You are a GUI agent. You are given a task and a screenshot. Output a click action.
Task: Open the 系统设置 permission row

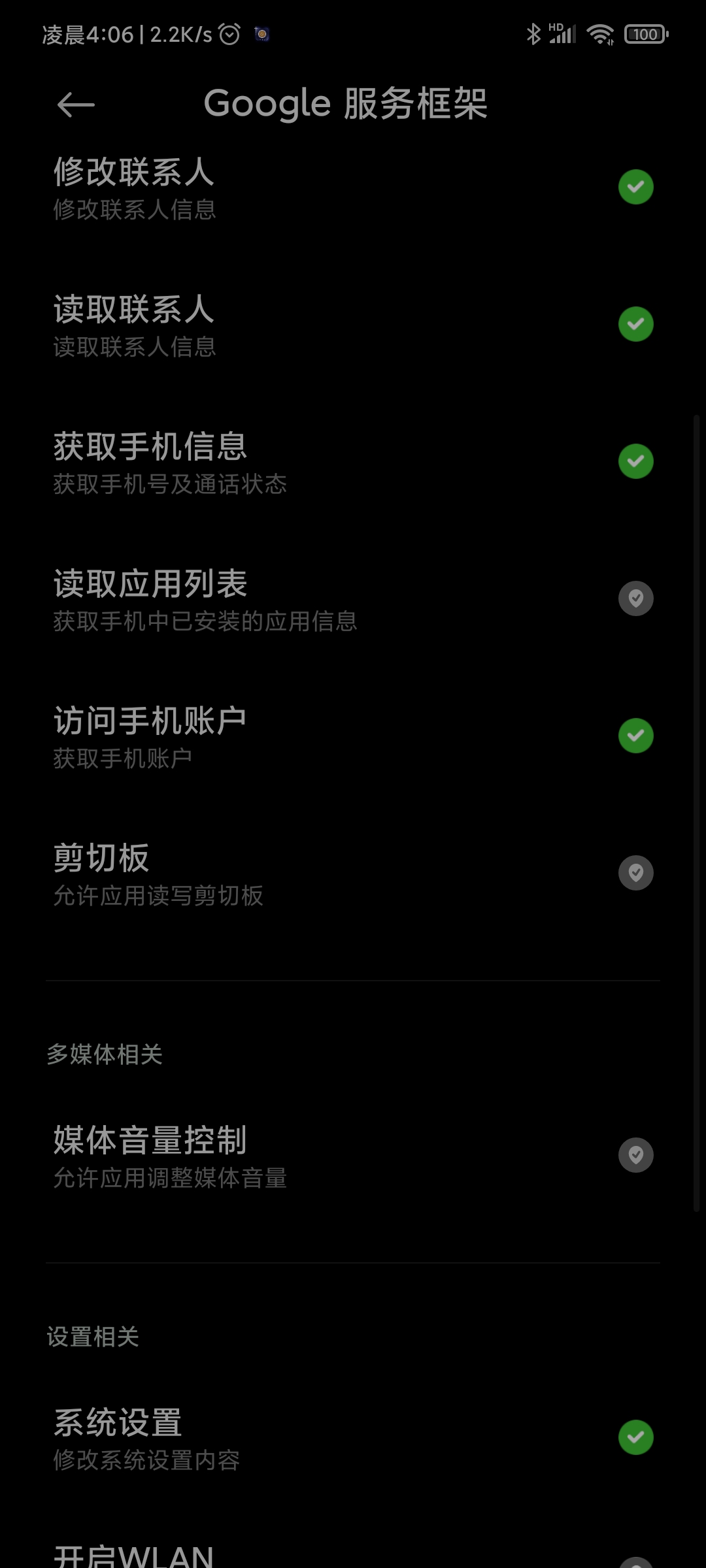(x=353, y=1438)
